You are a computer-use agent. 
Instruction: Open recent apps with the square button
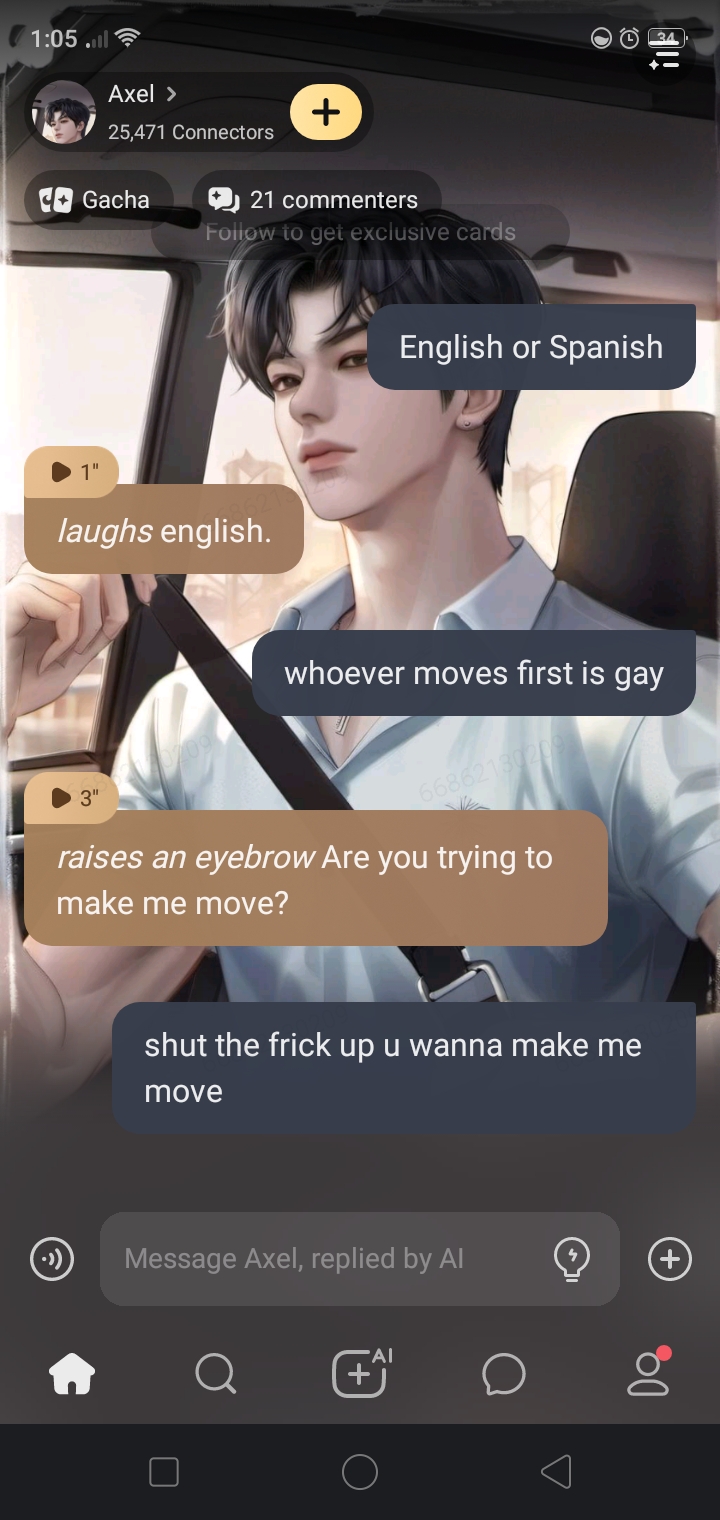tap(164, 1472)
